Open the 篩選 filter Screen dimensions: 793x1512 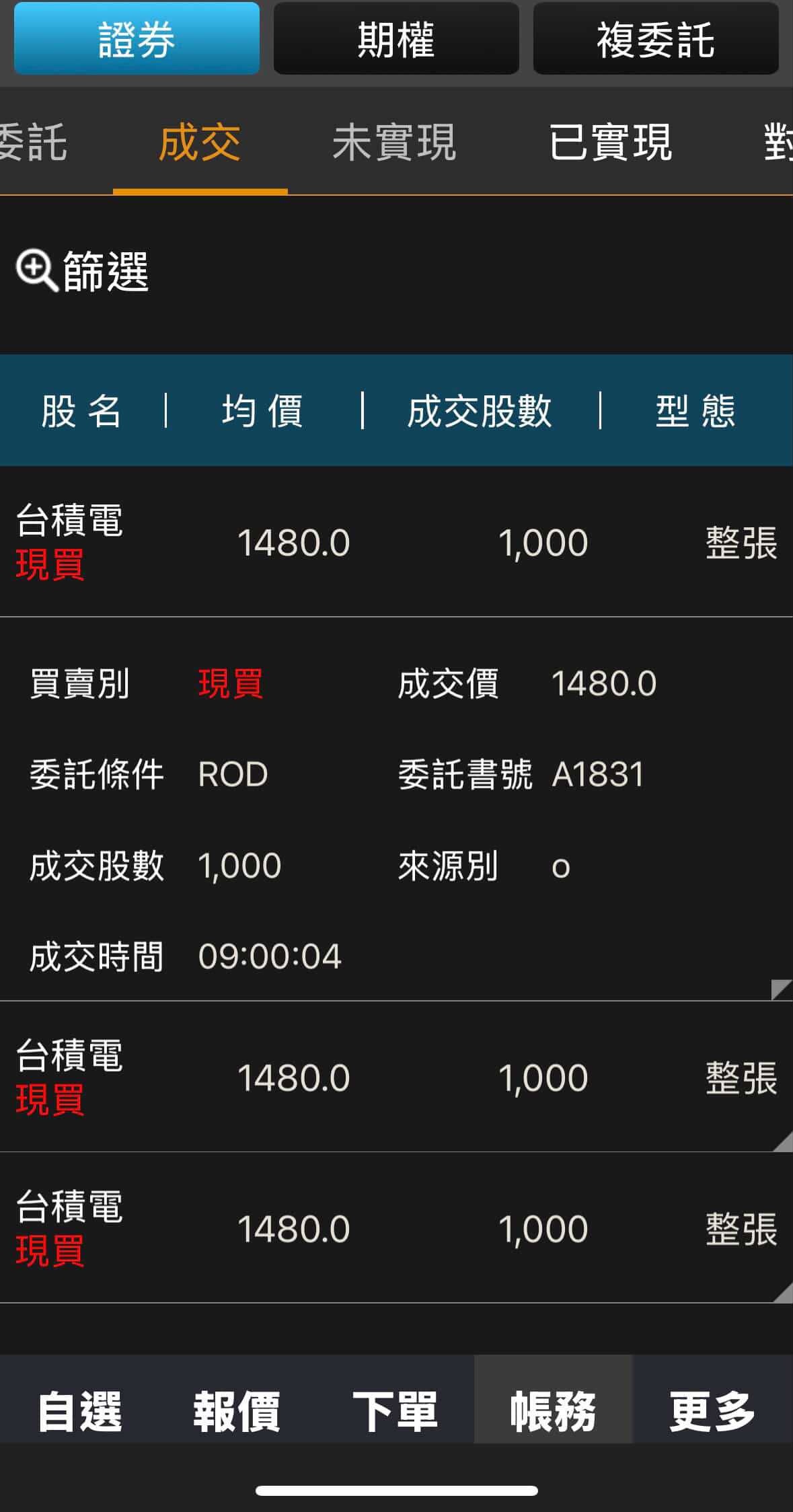tap(82, 271)
